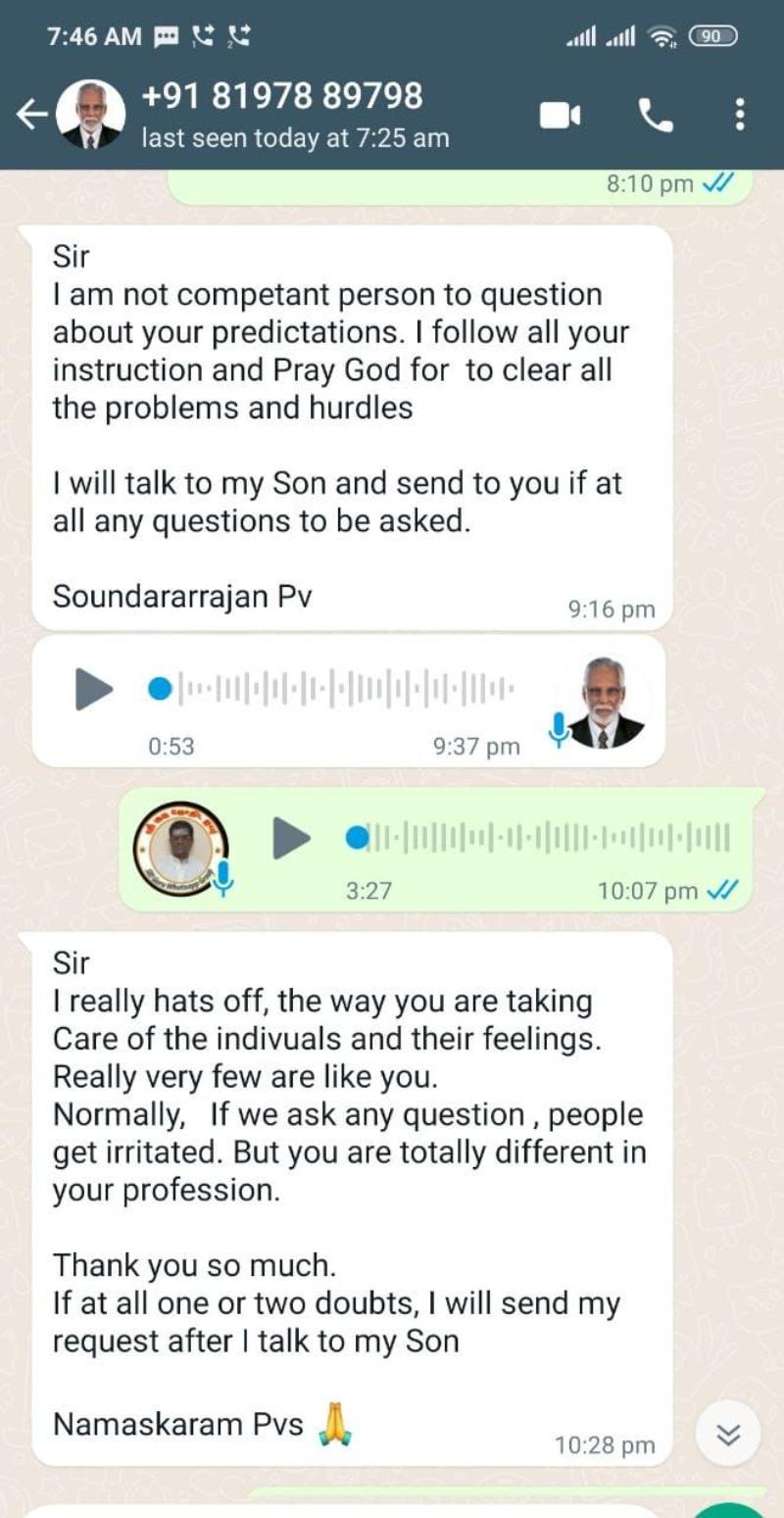Go back to the chats list
Screen dimensions: 784x1518
[30, 115]
